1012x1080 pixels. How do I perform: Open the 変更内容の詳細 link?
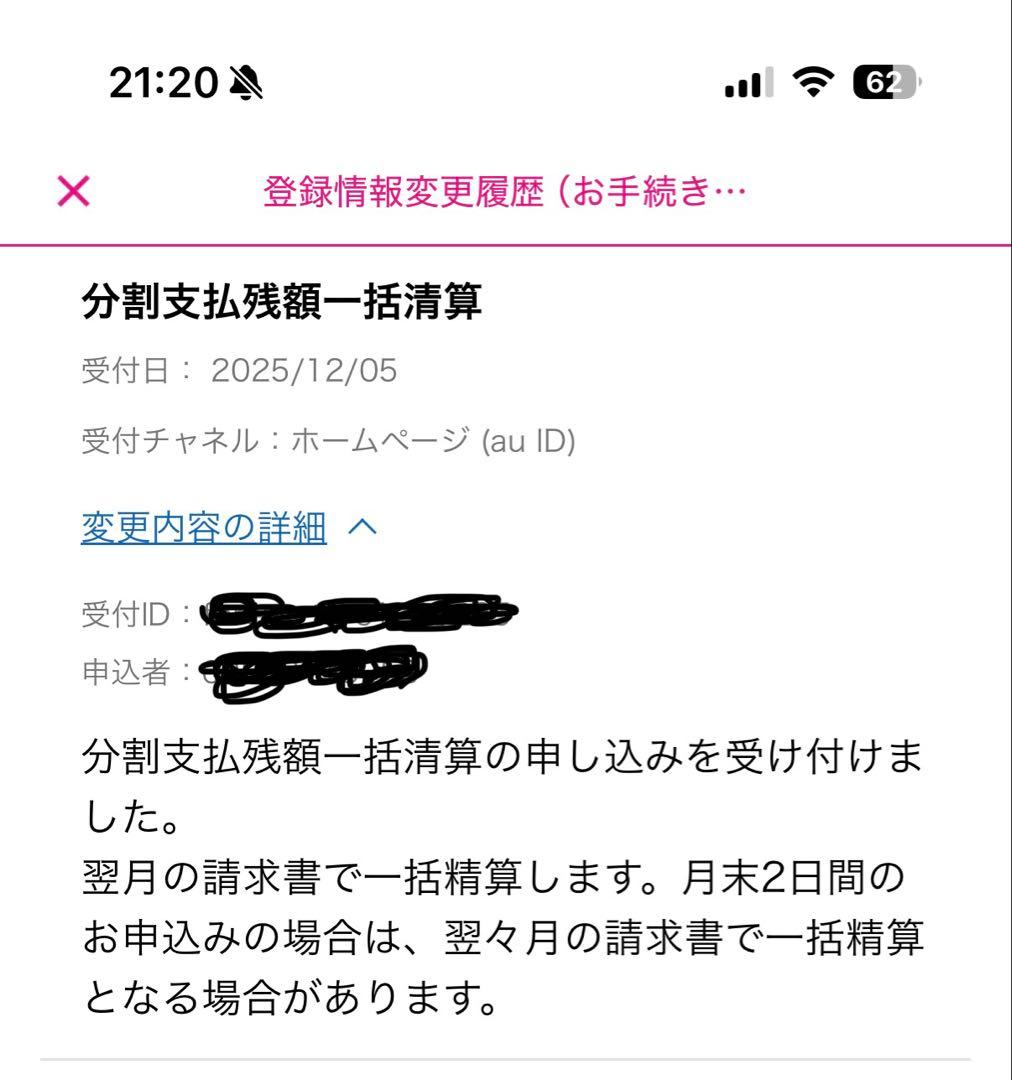point(203,526)
